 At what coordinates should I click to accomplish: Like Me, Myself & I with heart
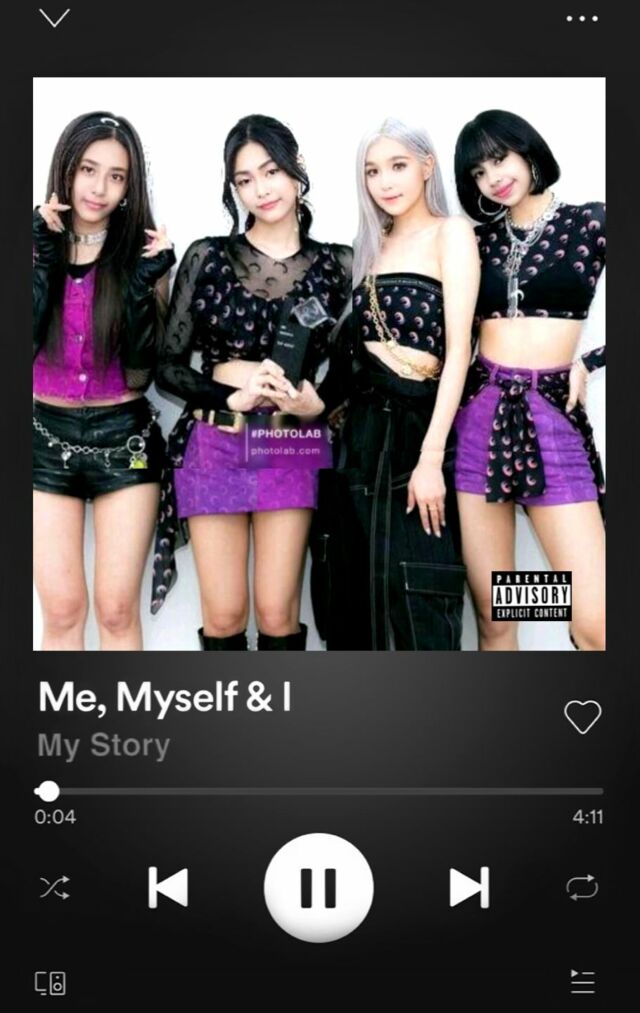click(582, 716)
